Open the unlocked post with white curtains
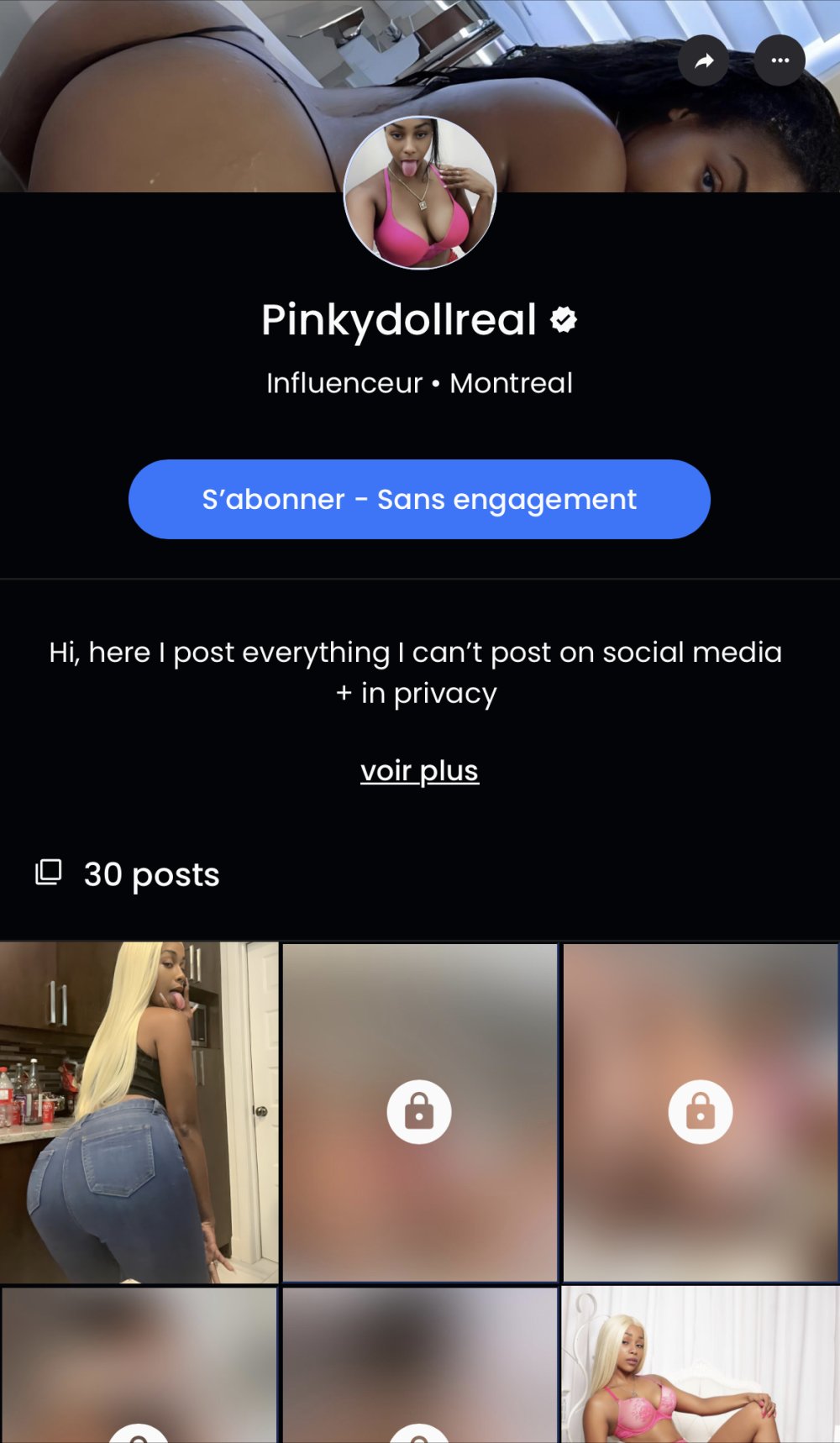This screenshot has height=1443, width=840. [700, 1365]
